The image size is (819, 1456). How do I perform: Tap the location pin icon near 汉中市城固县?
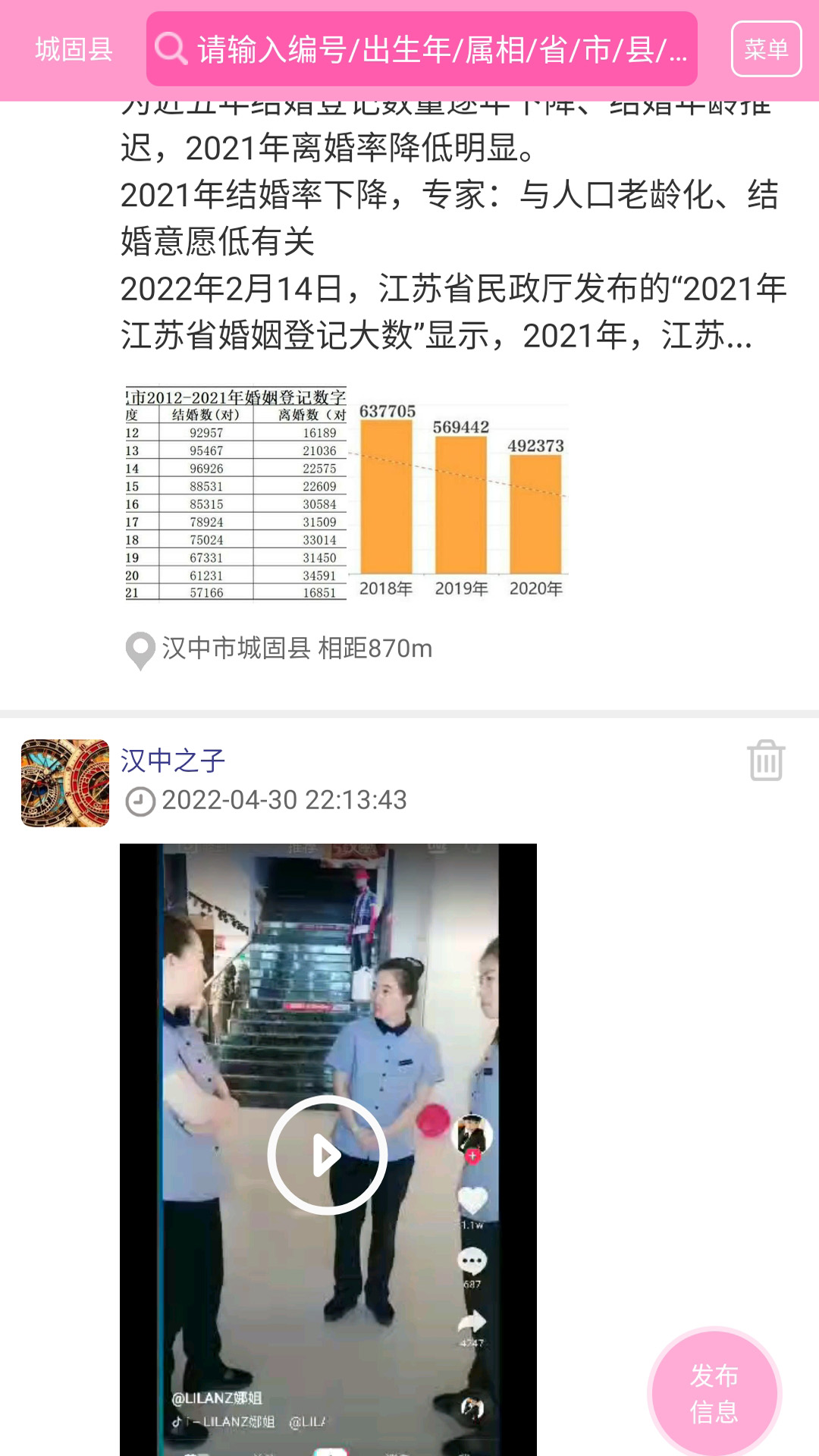pyautogui.click(x=139, y=648)
